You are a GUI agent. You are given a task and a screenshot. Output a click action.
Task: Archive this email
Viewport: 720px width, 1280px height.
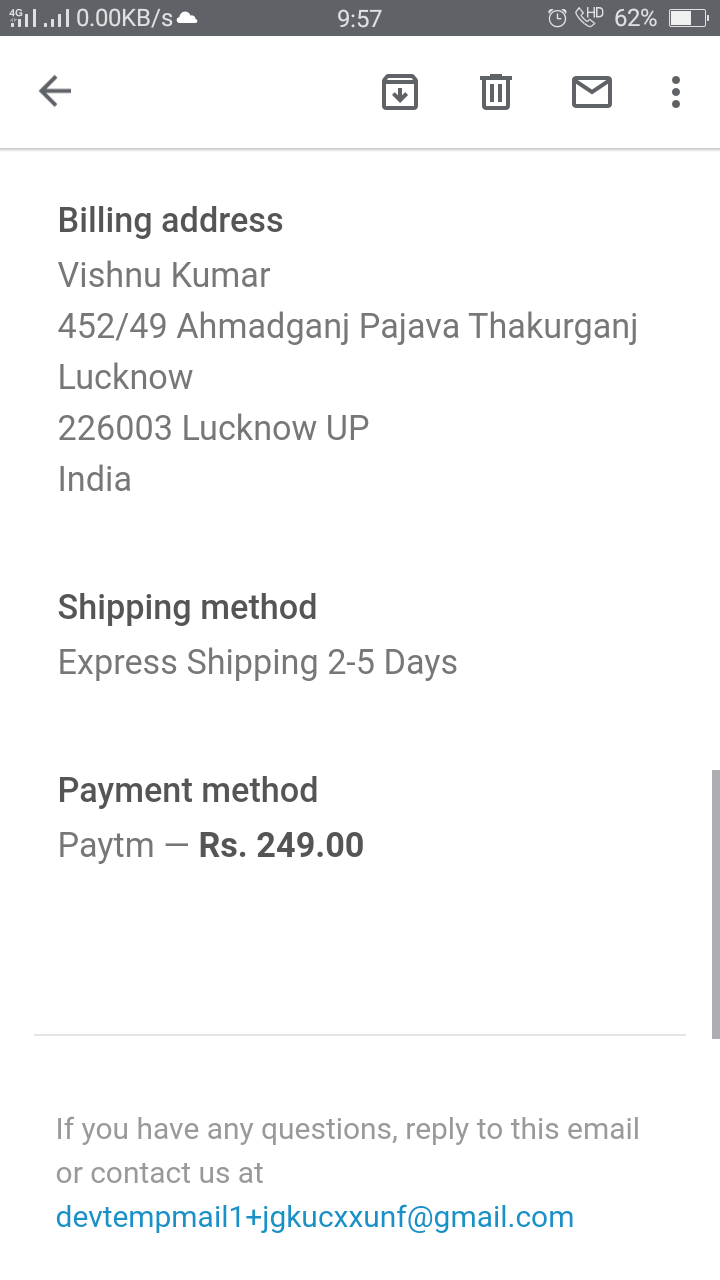(399, 92)
